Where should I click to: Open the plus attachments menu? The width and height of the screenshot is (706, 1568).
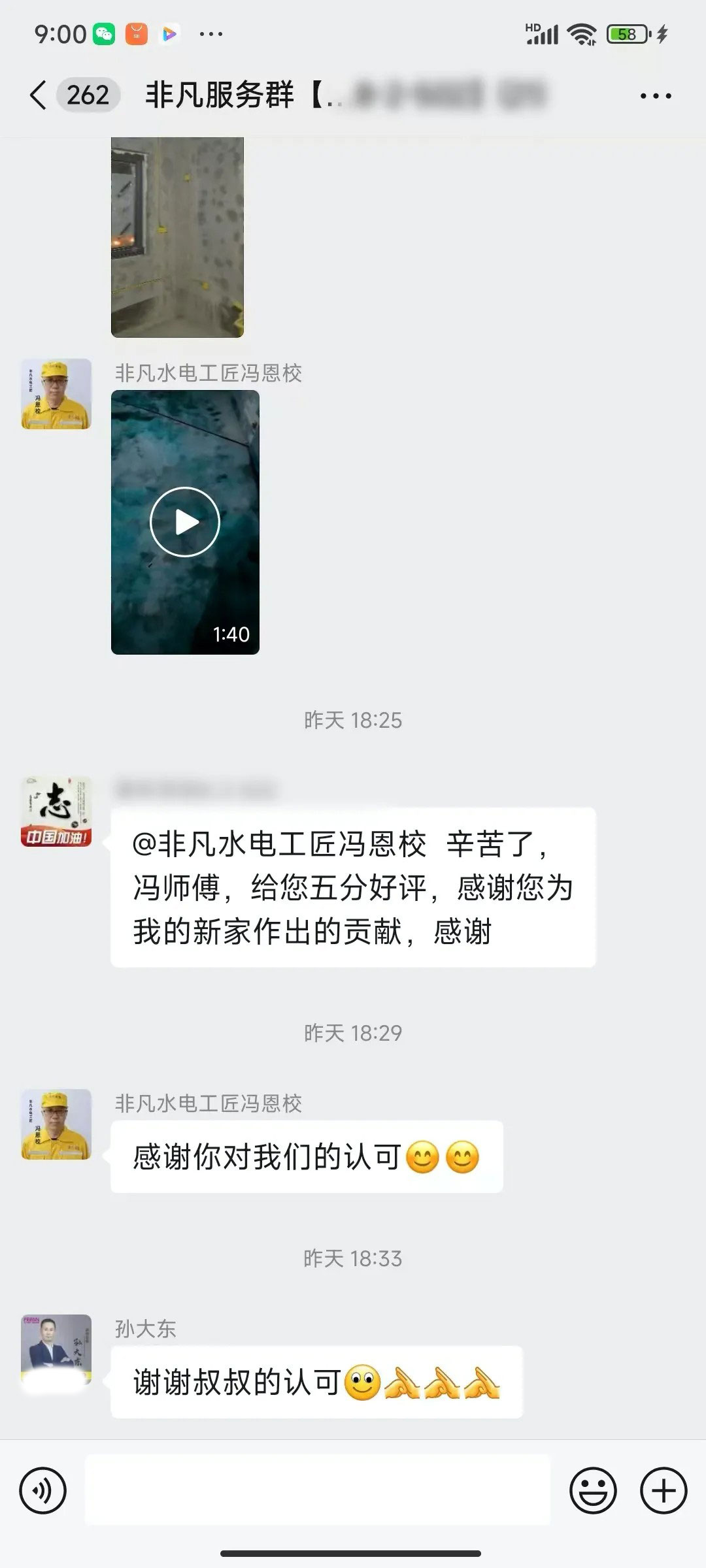point(664,1492)
